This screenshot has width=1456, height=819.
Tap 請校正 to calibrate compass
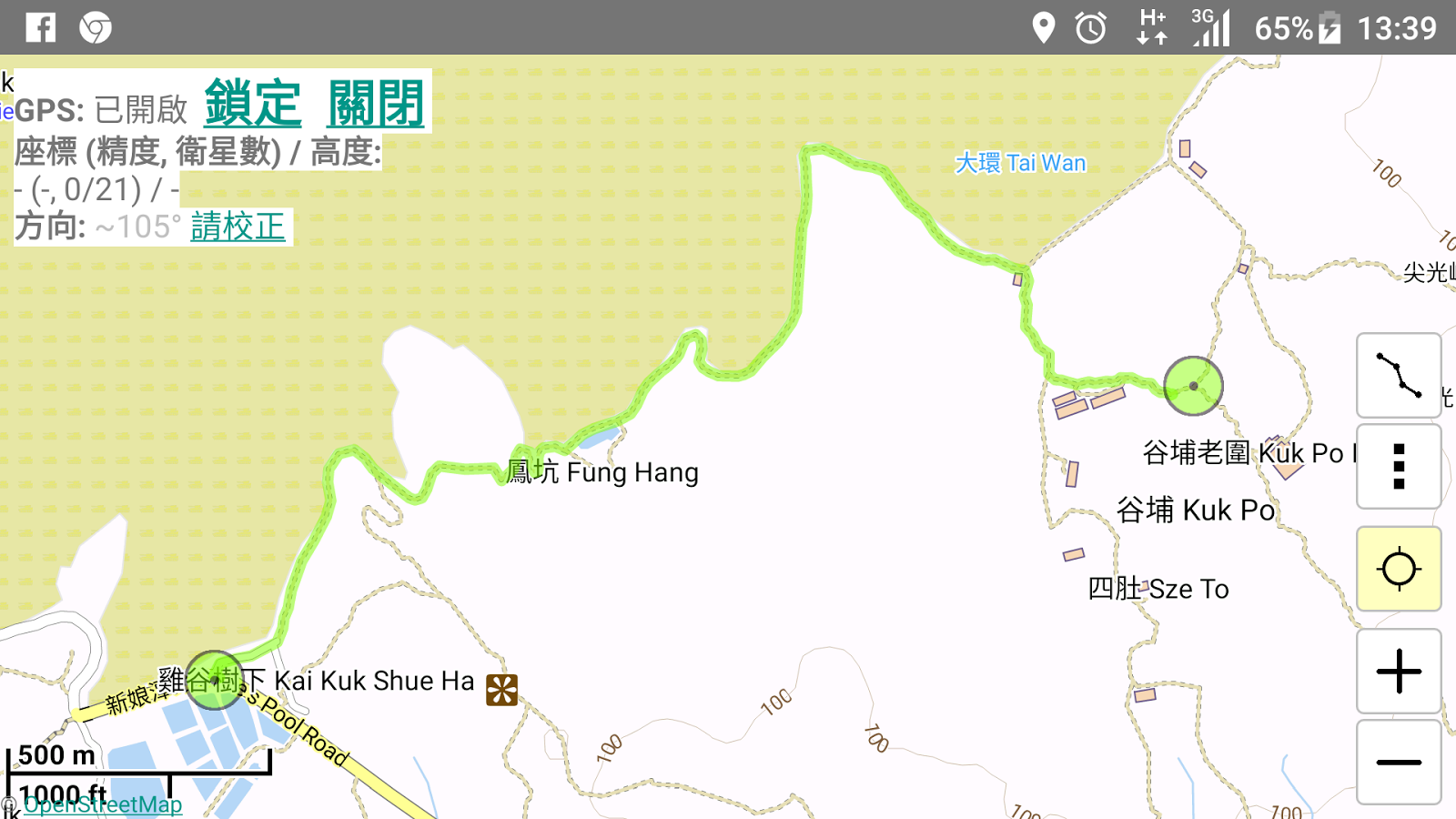[x=238, y=227]
